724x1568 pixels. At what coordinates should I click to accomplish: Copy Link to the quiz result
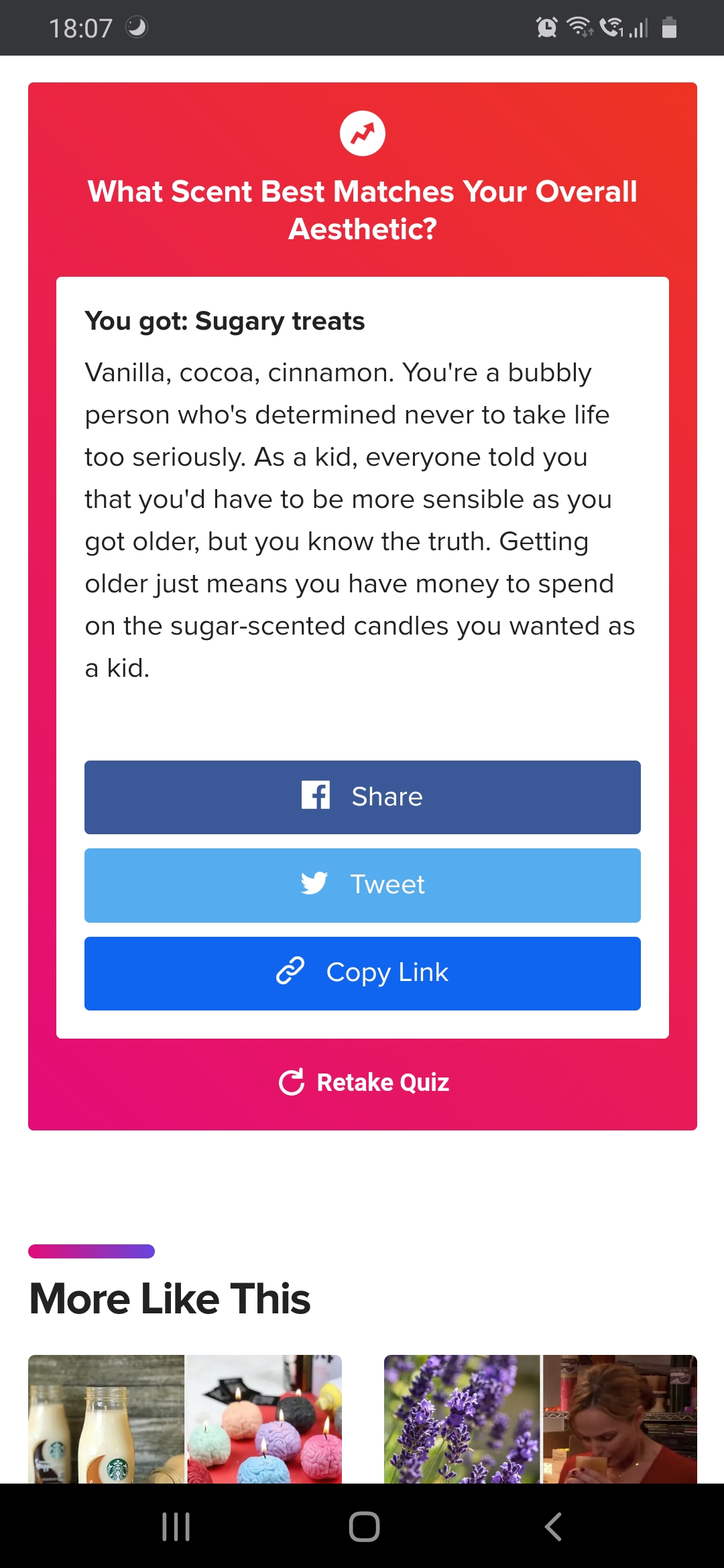click(x=362, y=973)
